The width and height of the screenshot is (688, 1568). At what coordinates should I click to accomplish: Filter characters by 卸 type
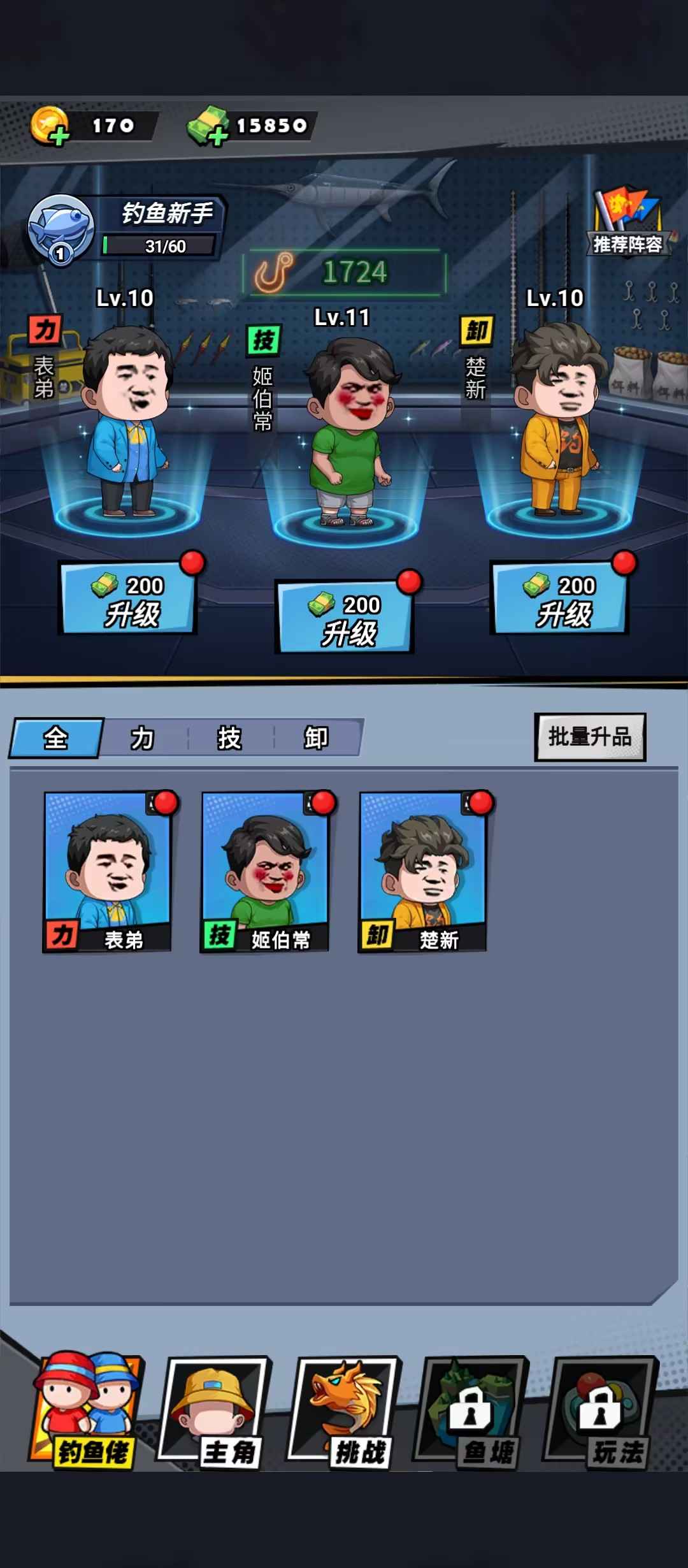(316, 738)
